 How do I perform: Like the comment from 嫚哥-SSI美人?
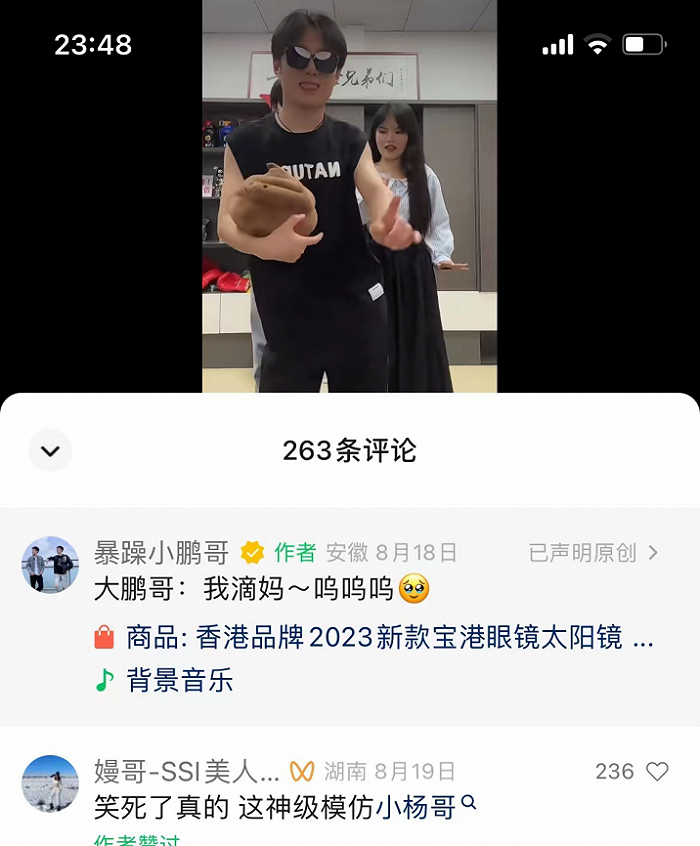point(657,772)
